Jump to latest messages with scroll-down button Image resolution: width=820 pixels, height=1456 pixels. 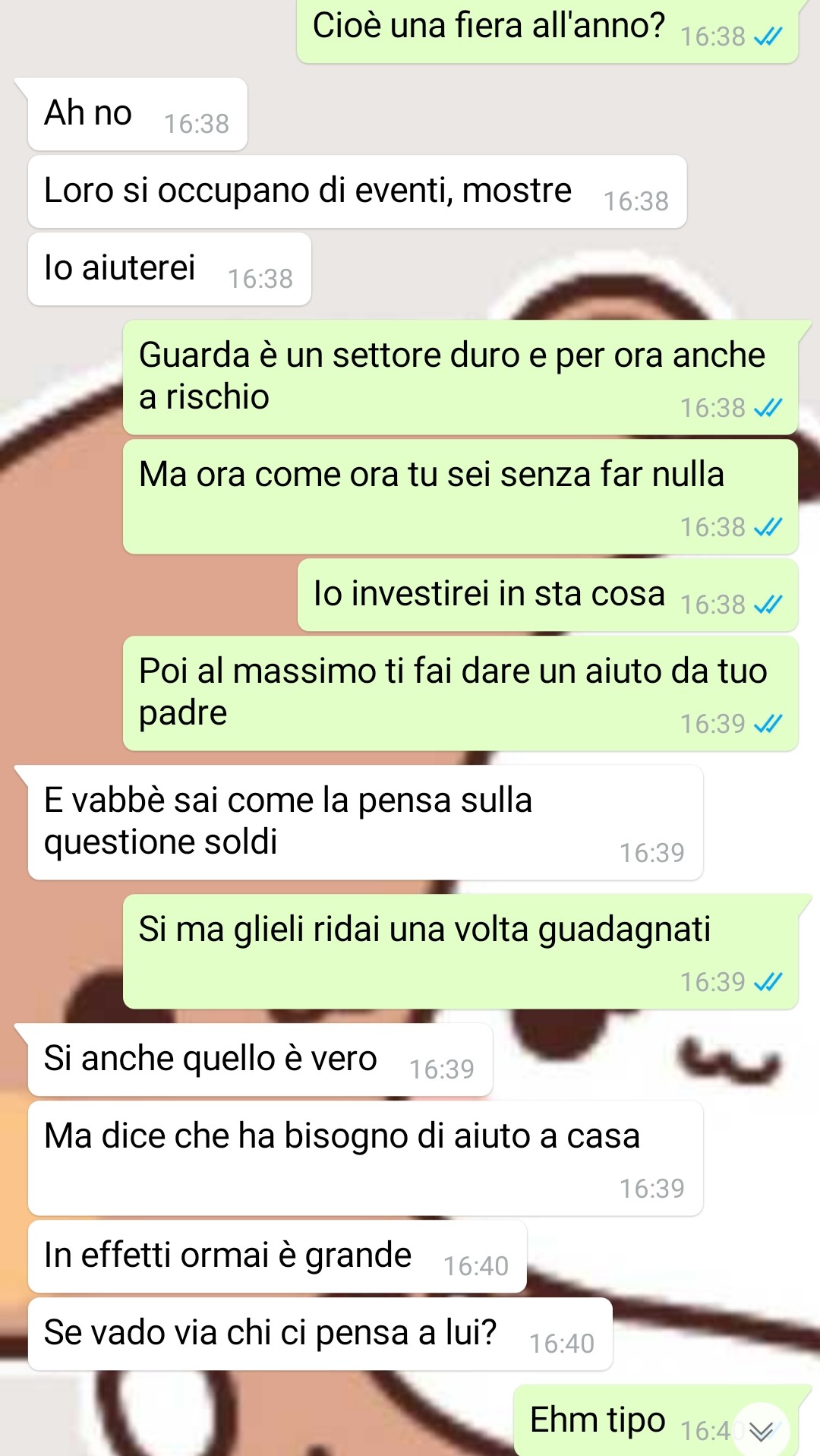[x=760, y=1431]
